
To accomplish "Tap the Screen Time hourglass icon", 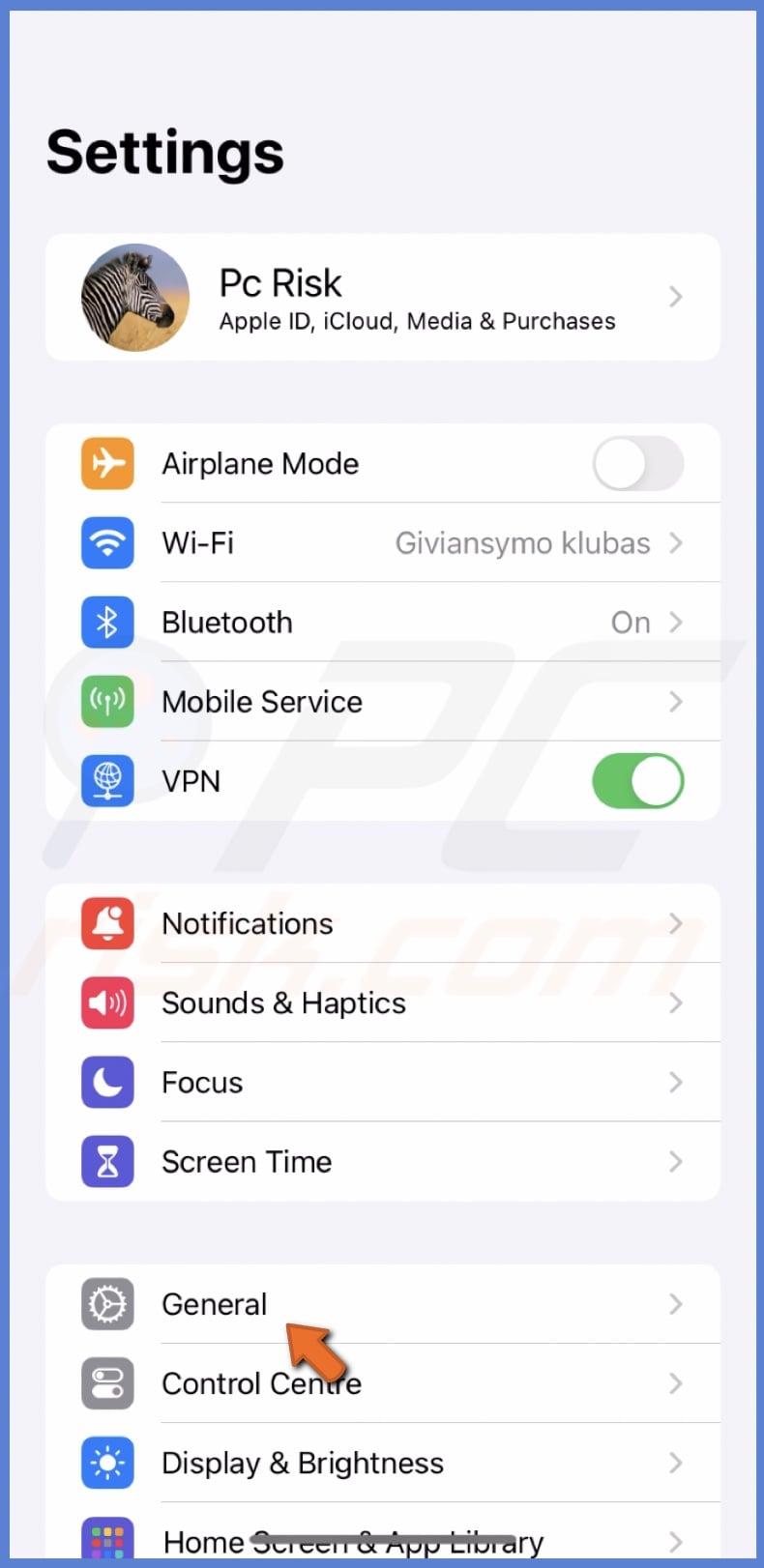I will (x=107, y=1162).
